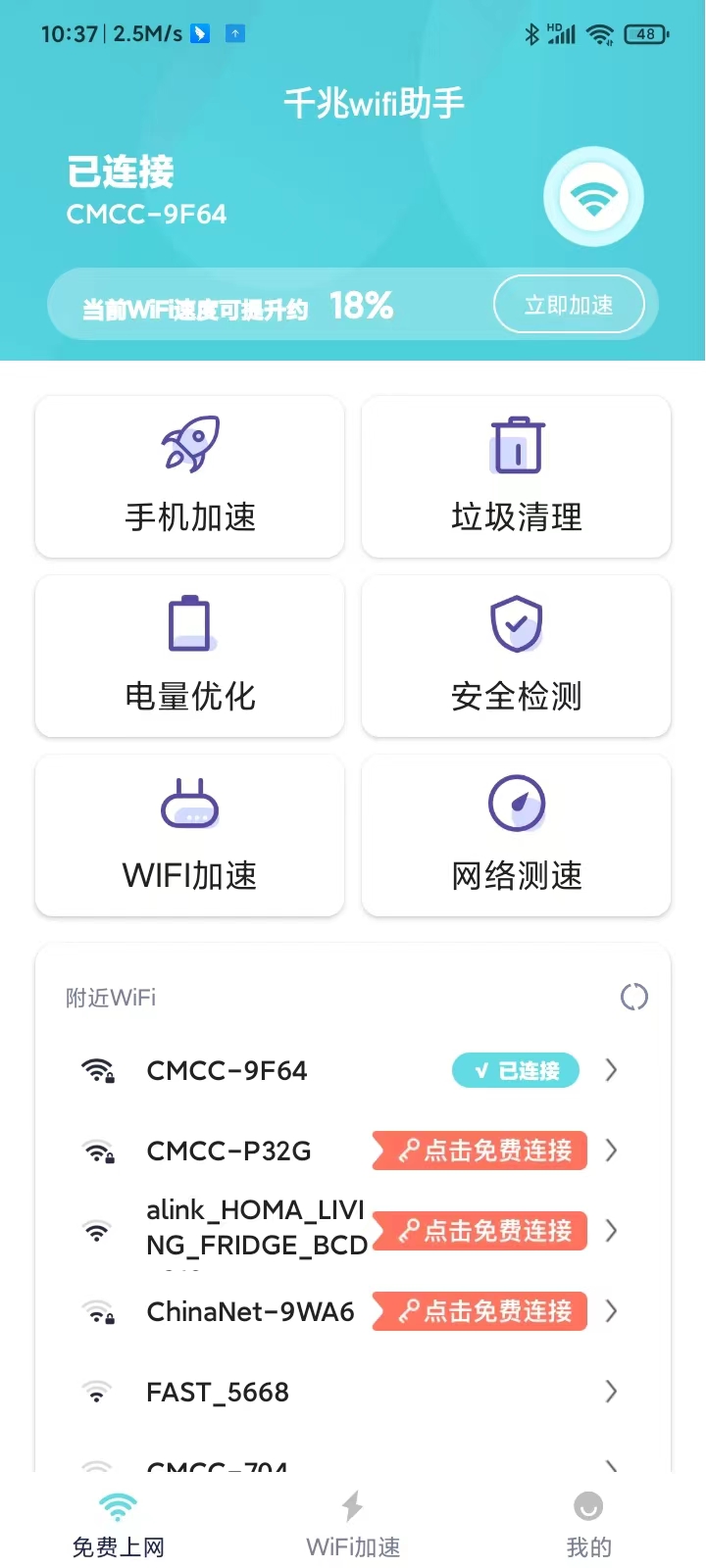The height and width of the screenshot is (1568, 706).
Task: Expand details for FAST_5668 network
Action: [x=611, y=1392]
